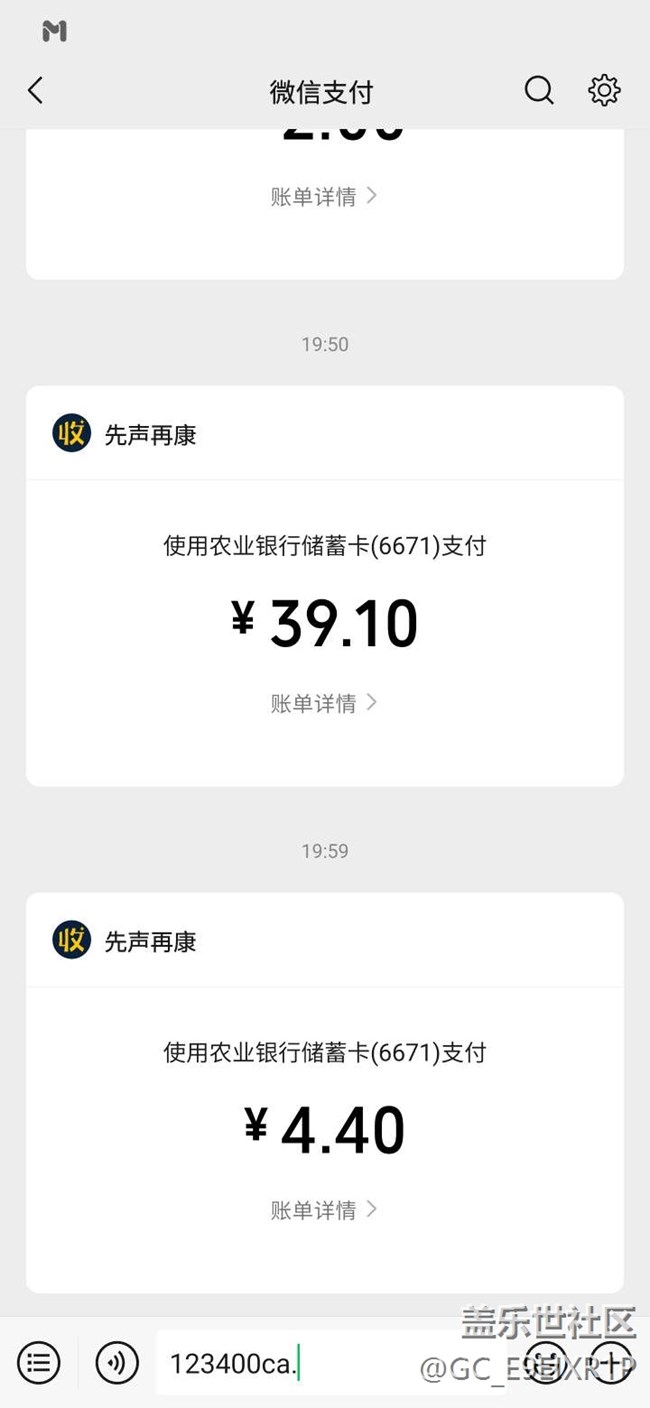Open the plus attachments panel
650x1408 pixels.
click(611, 1362)
